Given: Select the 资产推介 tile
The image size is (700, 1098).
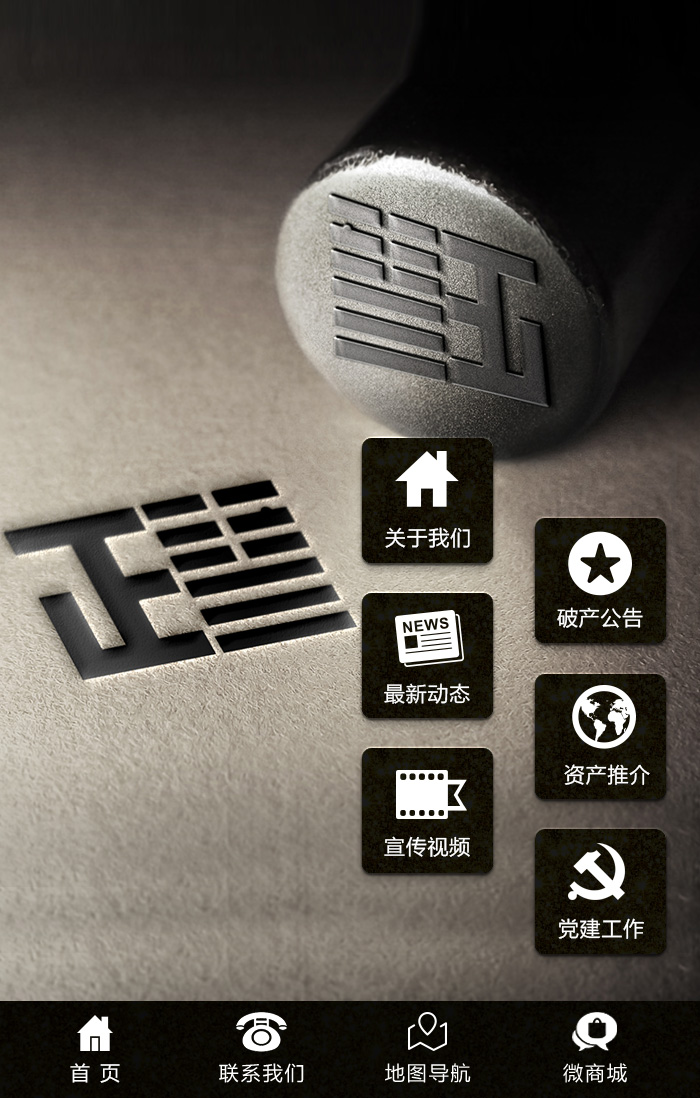Looking at the screenshot, I should click(600, 736).
